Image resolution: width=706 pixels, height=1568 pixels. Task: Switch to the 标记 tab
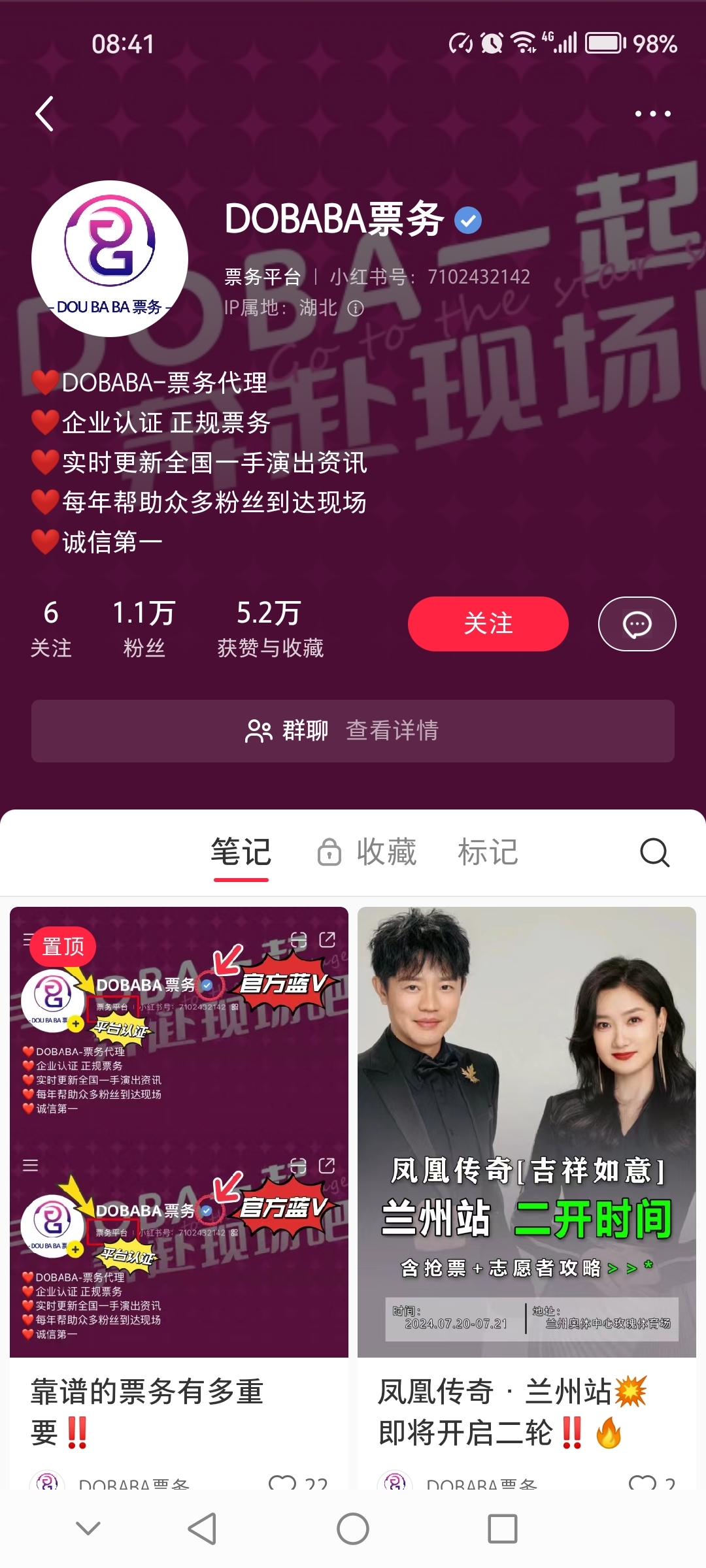tap(488, 853)
